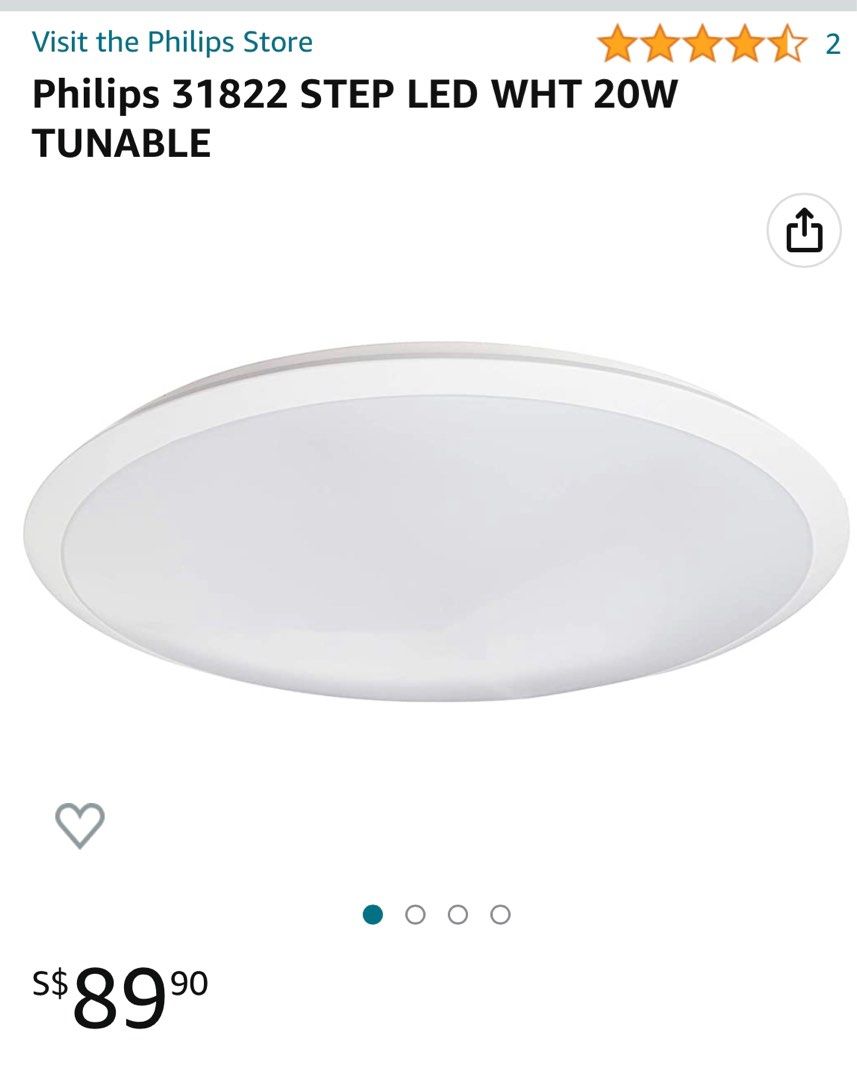The image size is (857, 1080).
Task: Open the Visit the Philips Store link
Action: [170, 42]
